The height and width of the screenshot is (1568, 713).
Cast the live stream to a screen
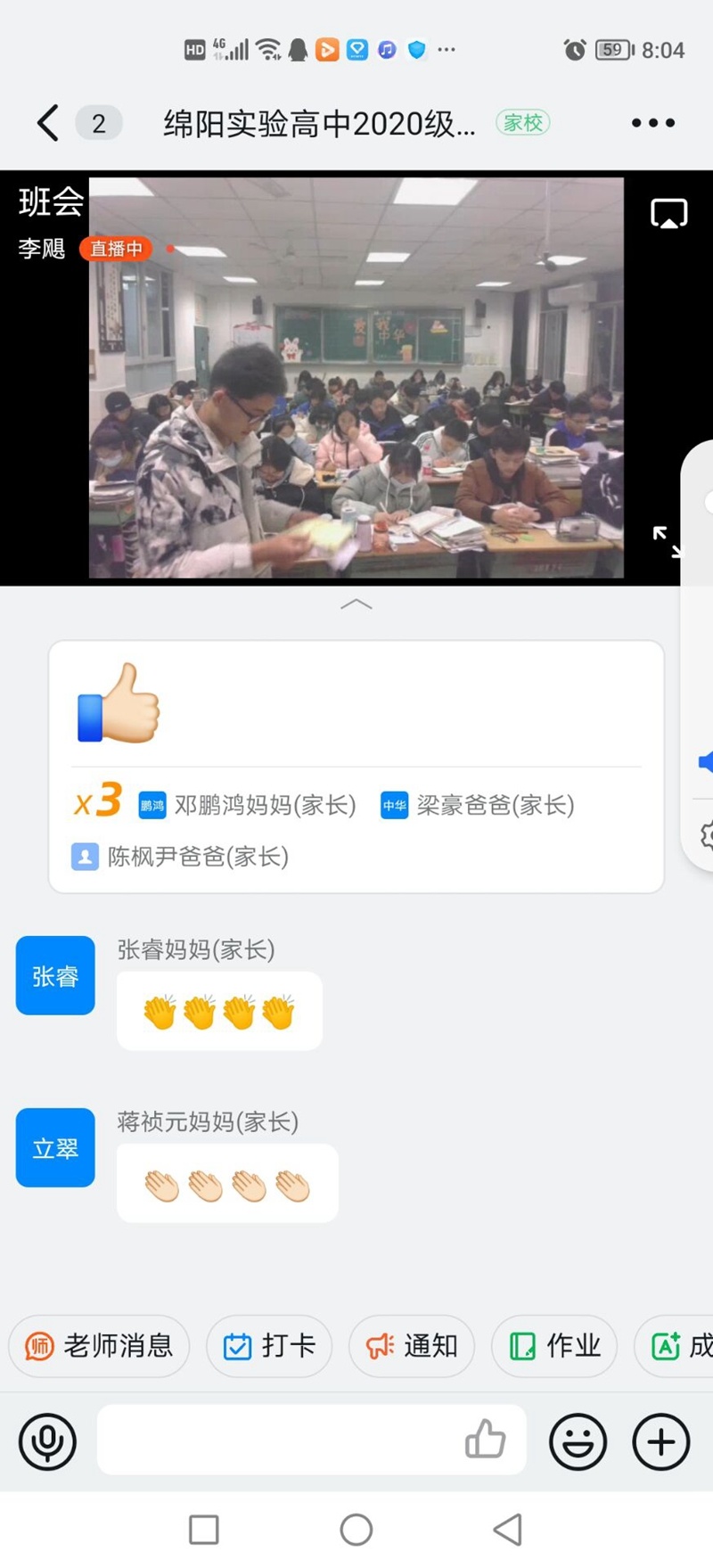coord(668,214)
